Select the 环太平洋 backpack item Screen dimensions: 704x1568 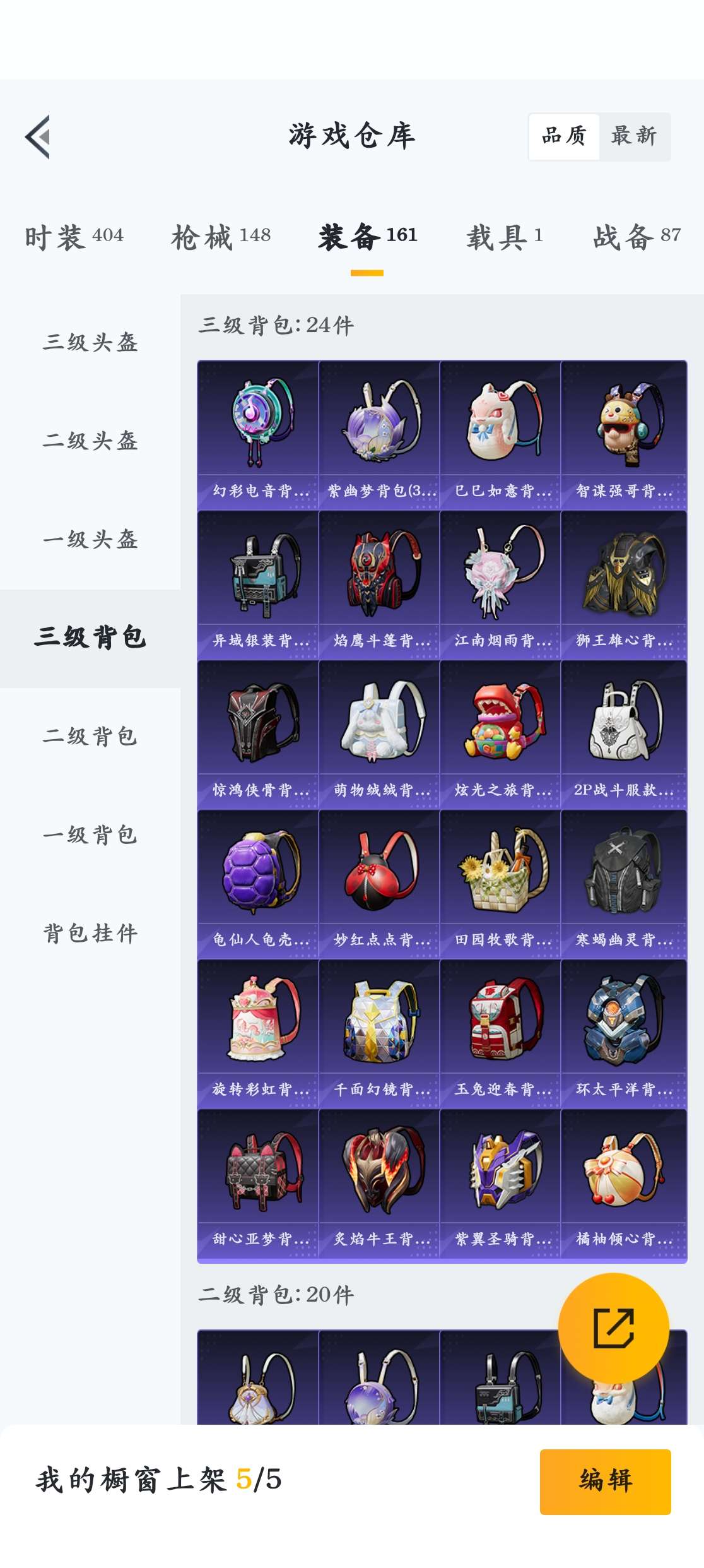(x=623, y=1033)
